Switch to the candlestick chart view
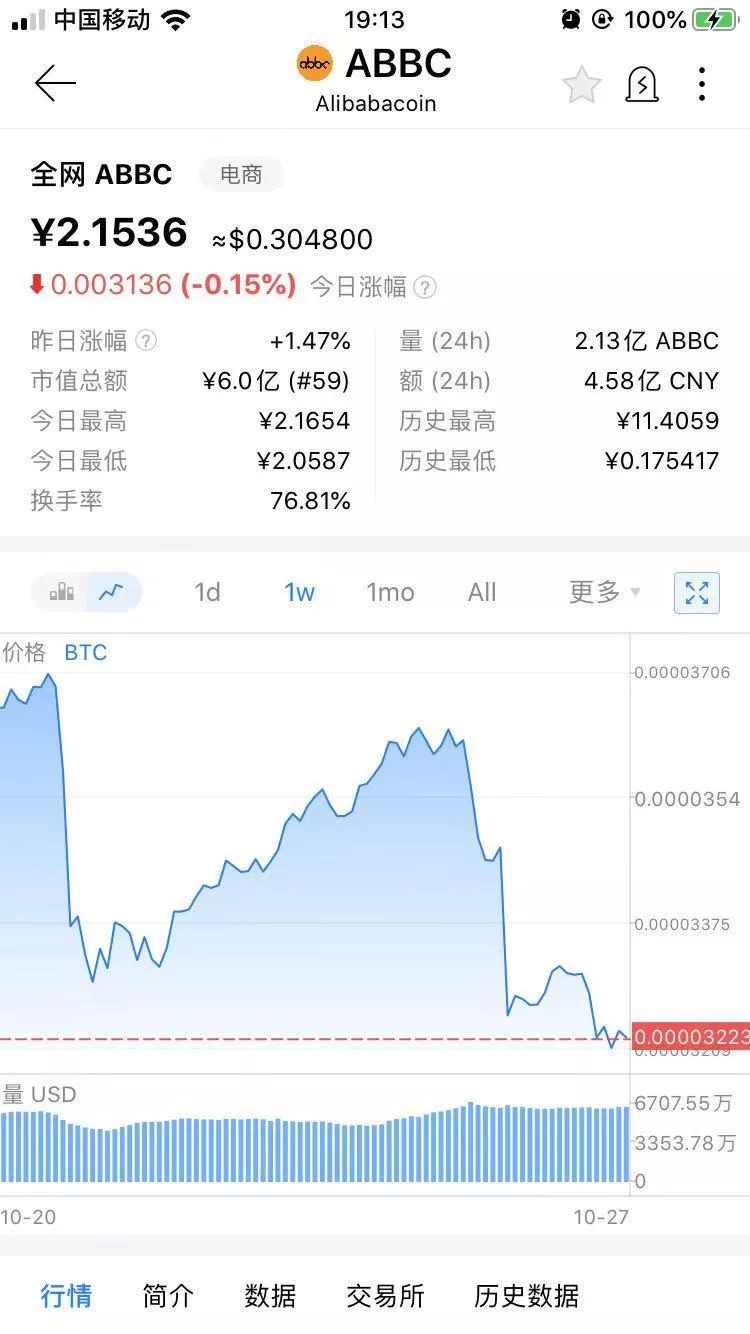750x1334 pixels. pyautogui.click(x=62, y=592)
